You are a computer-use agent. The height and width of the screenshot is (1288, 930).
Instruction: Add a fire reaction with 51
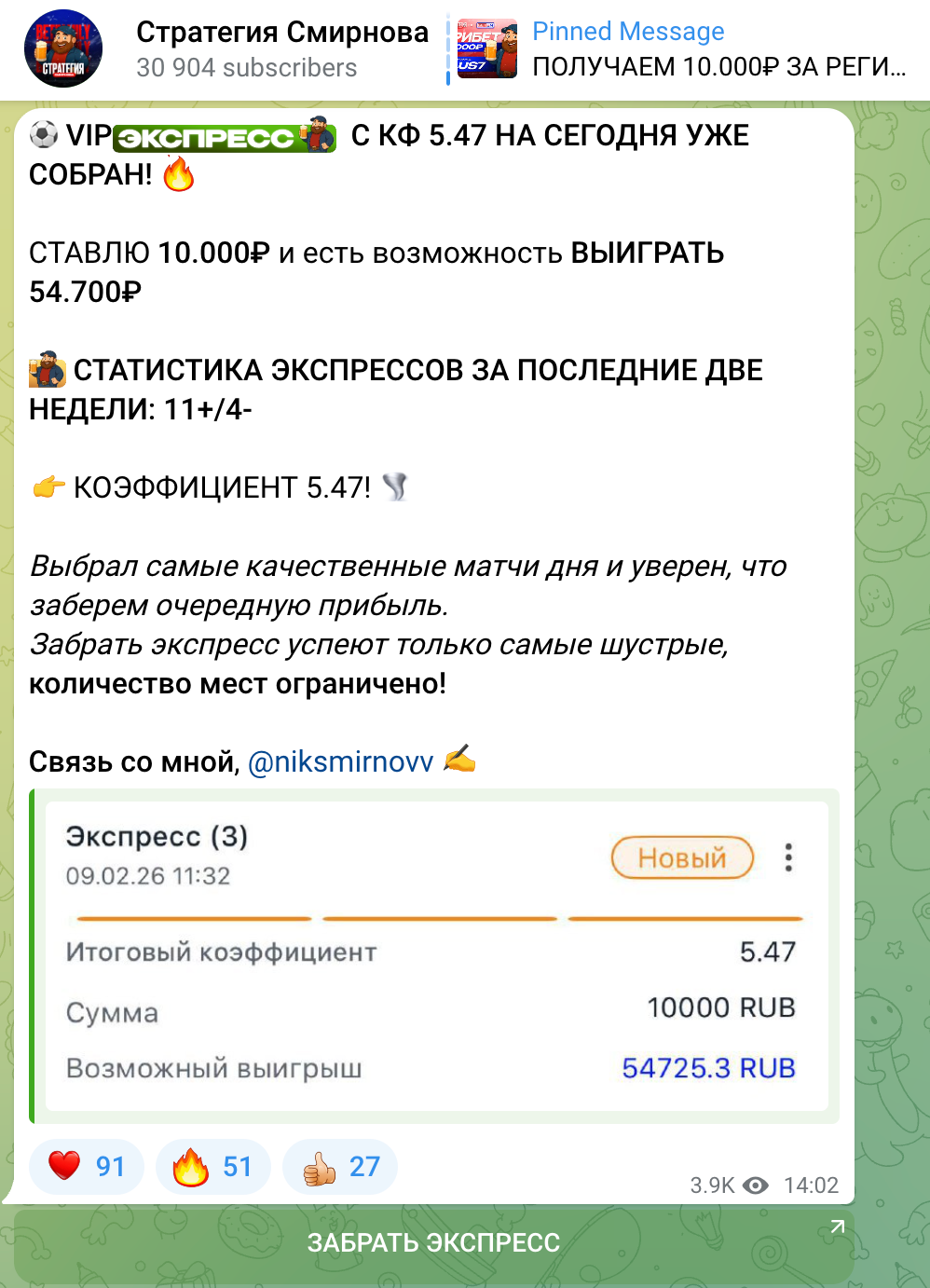[213, 1166]
